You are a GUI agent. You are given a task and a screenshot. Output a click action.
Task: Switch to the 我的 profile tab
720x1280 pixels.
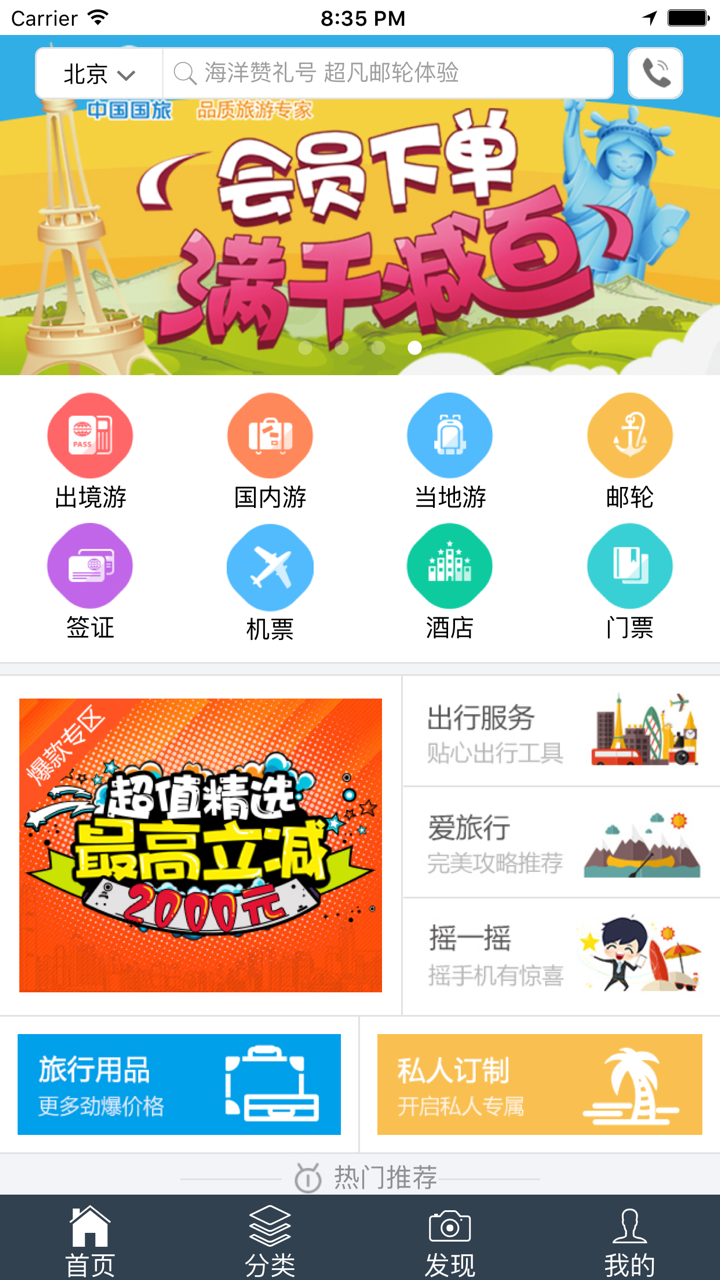coord(629,1235)
